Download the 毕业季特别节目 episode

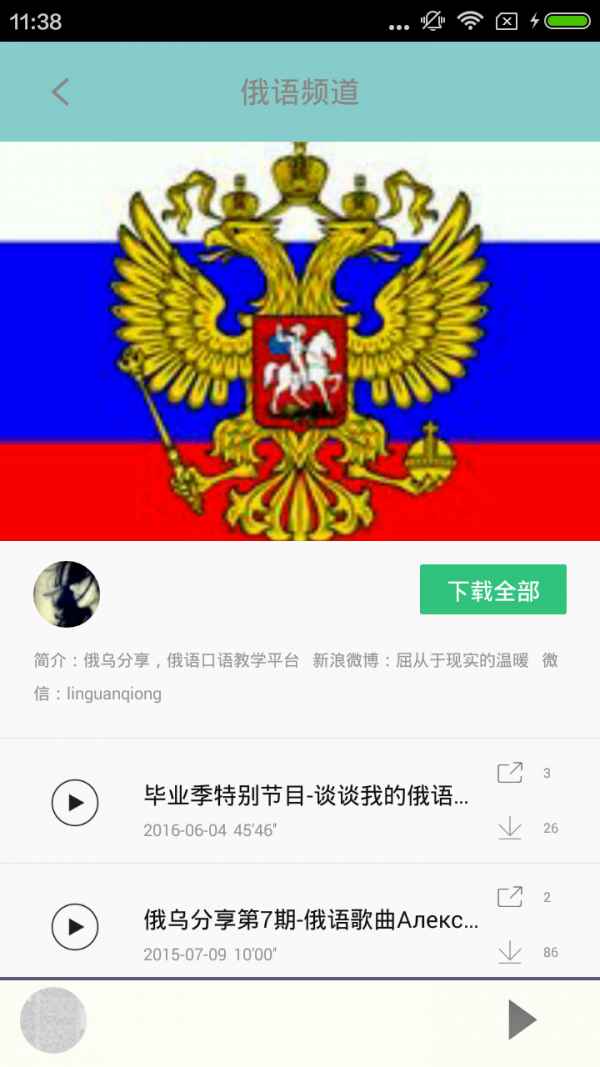pos(510,828)
